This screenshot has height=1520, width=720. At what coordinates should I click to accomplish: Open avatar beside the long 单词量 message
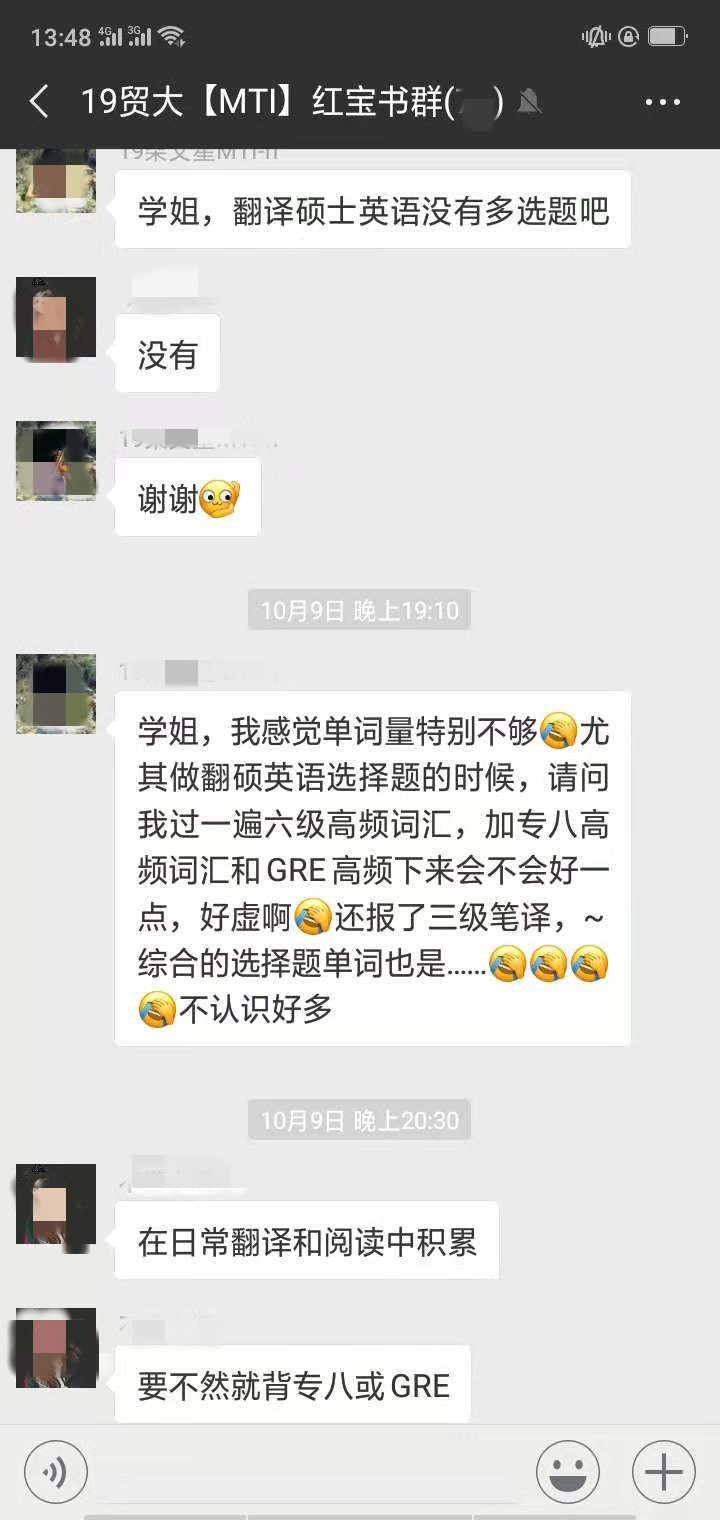point(56,694)
